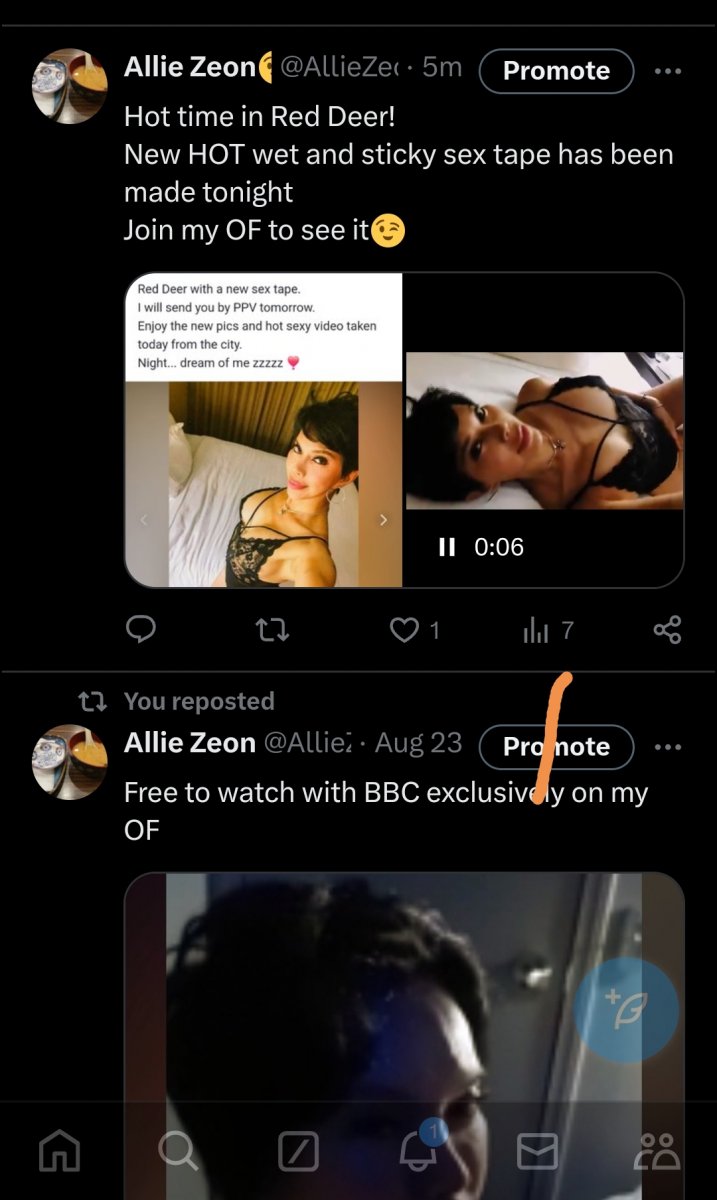Viewport: 717px width, 1200px height.
Task: Reply to the Red Deer post
Action: (142, 629)
